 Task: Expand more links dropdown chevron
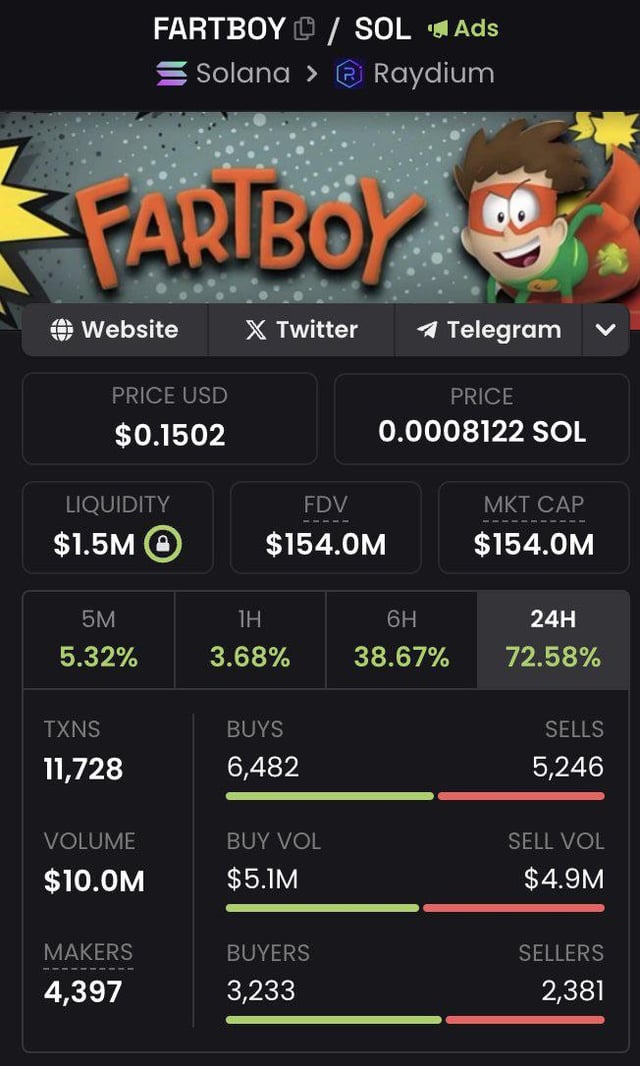605,330
